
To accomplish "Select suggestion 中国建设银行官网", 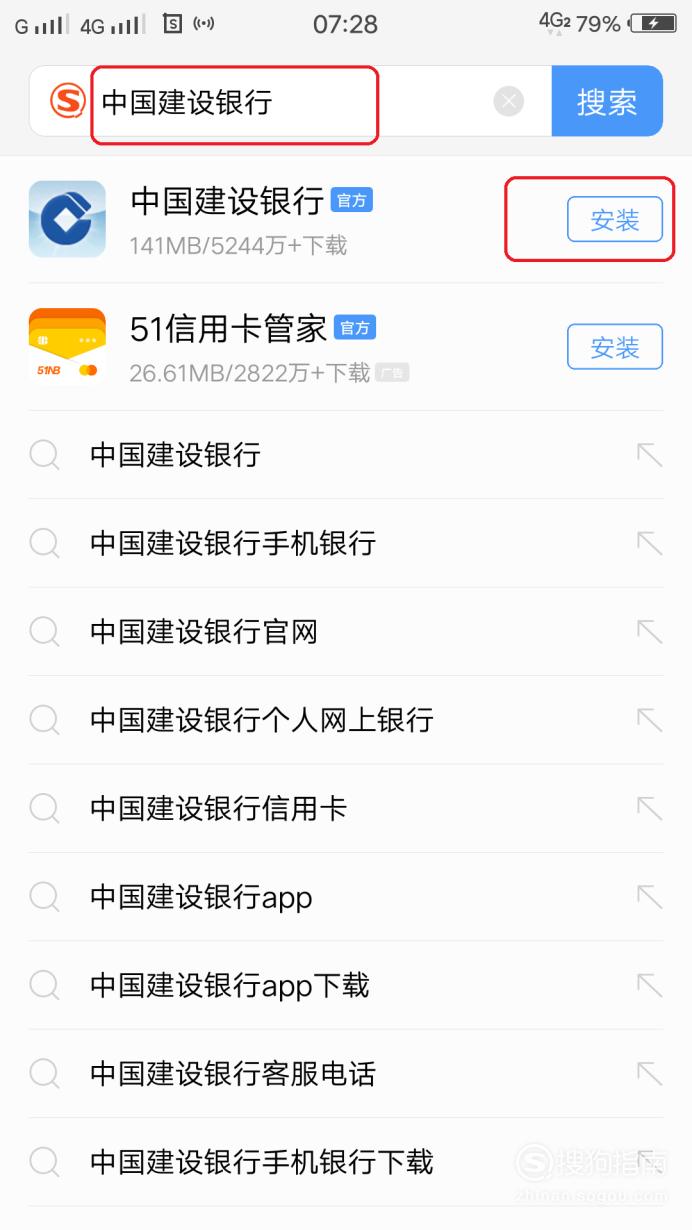I will 346,631.
